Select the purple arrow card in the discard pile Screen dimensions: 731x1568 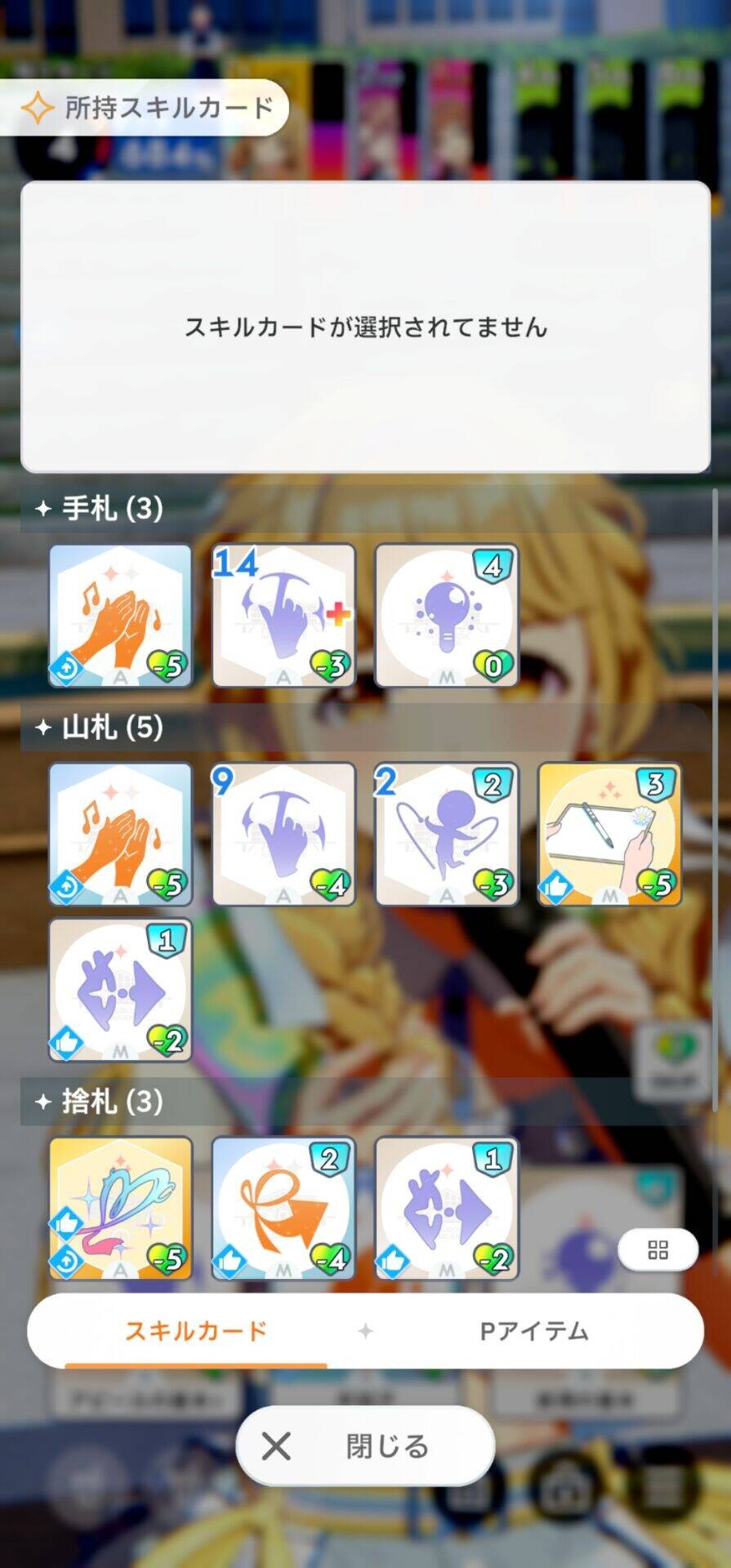(446, 1209)
